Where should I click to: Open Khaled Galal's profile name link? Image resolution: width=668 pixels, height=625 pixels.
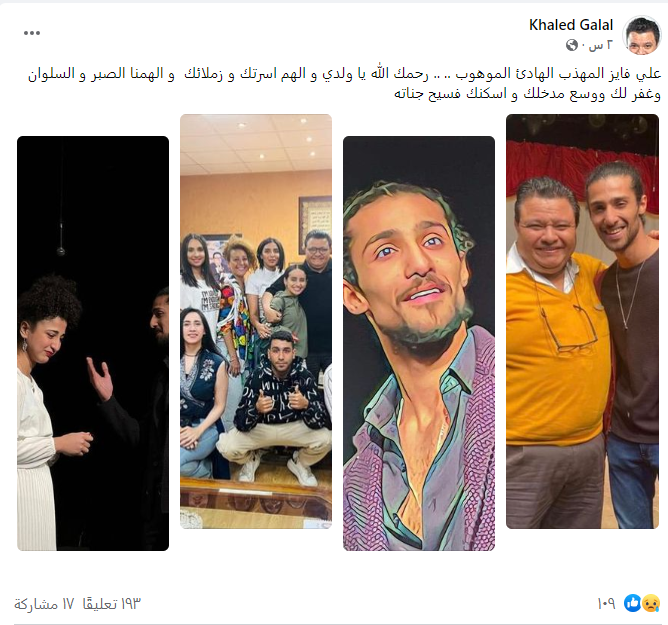(572, 24)
